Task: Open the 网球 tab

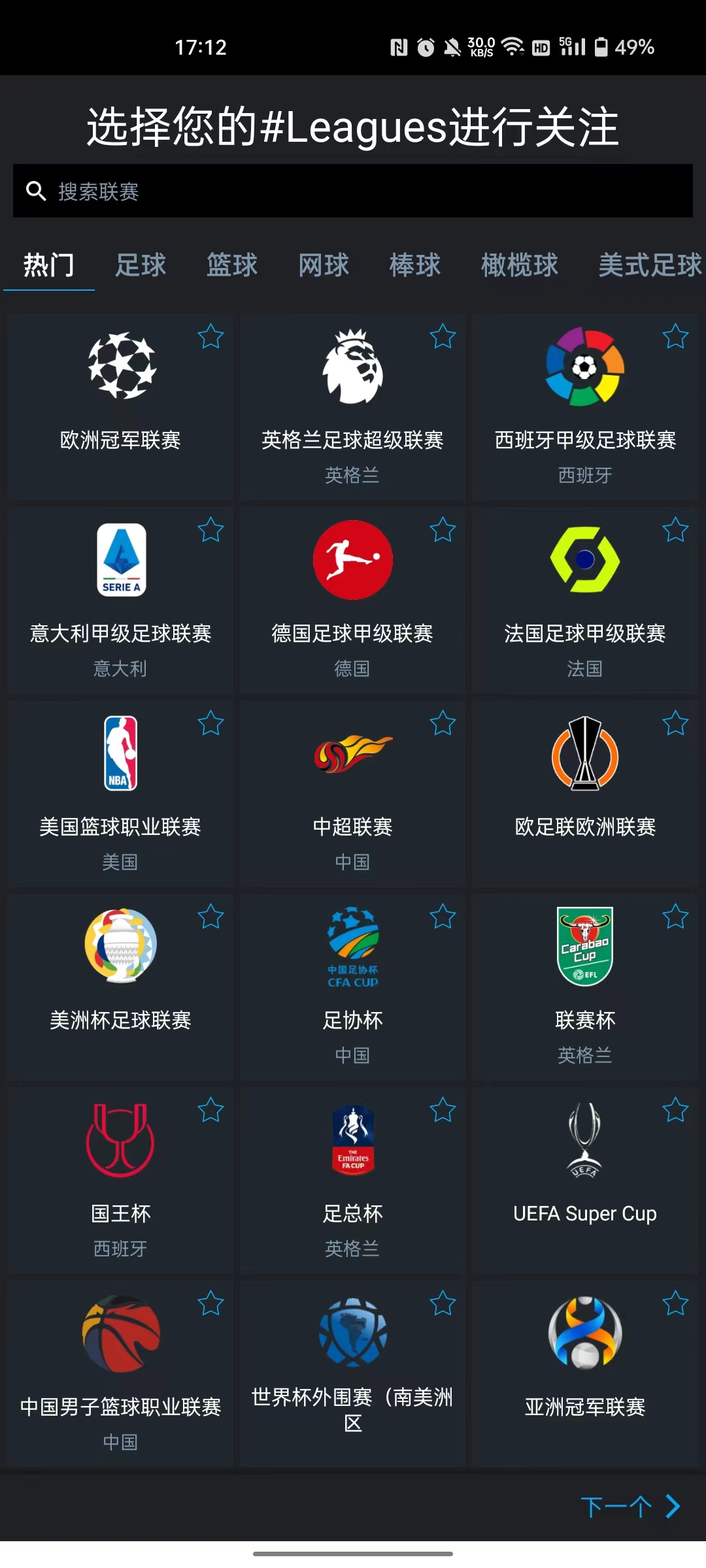Action: pos(324,265)
